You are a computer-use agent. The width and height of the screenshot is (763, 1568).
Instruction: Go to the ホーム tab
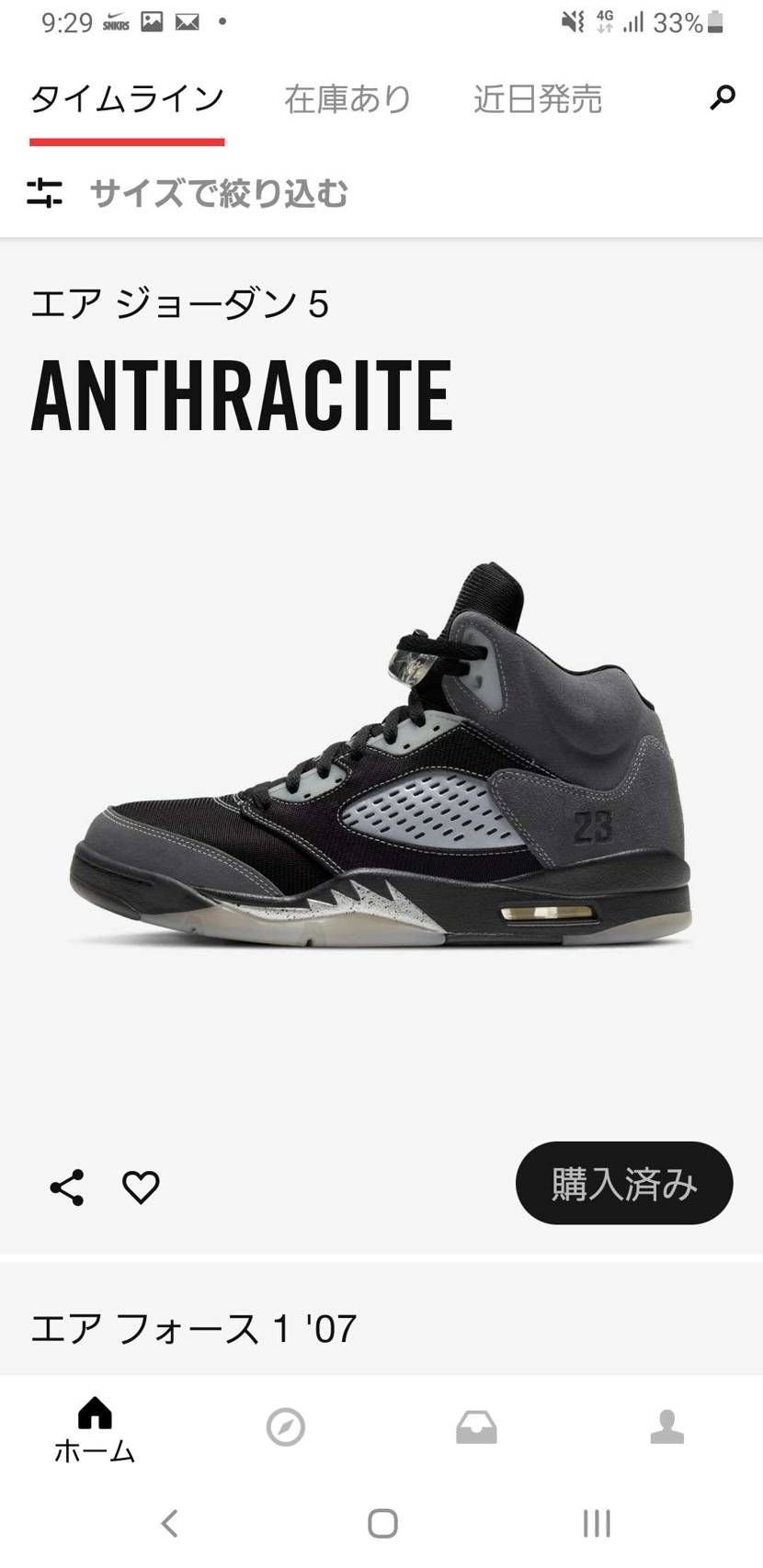[x=95, y=1429]
